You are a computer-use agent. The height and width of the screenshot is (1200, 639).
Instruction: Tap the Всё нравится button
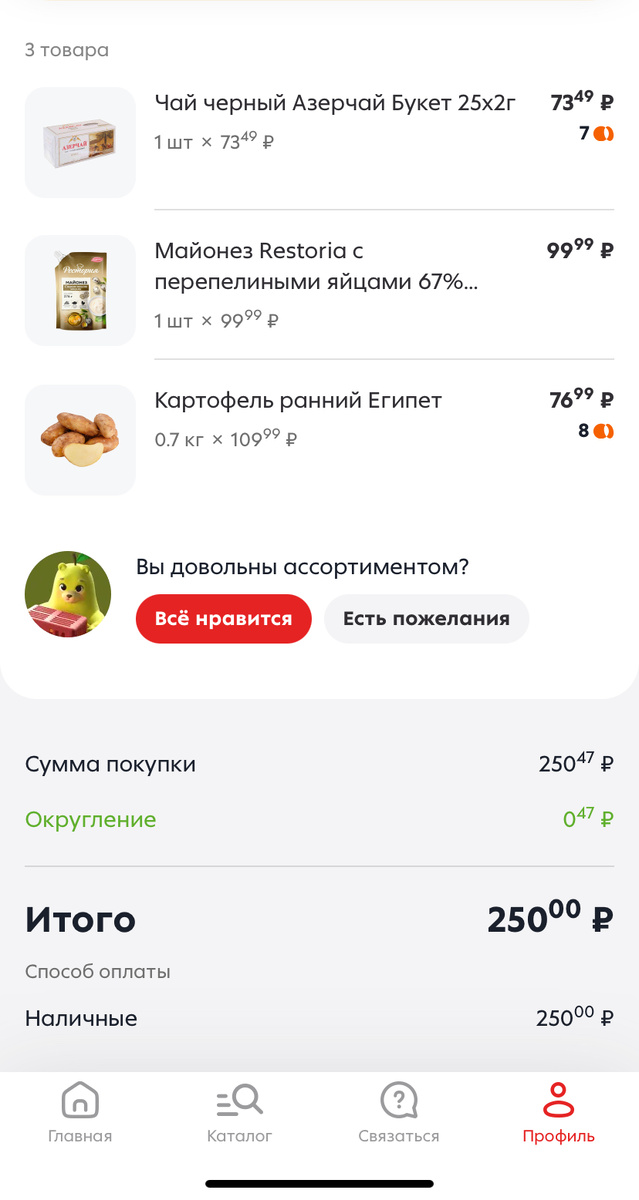pyautogui.click(x=224, y=618)
